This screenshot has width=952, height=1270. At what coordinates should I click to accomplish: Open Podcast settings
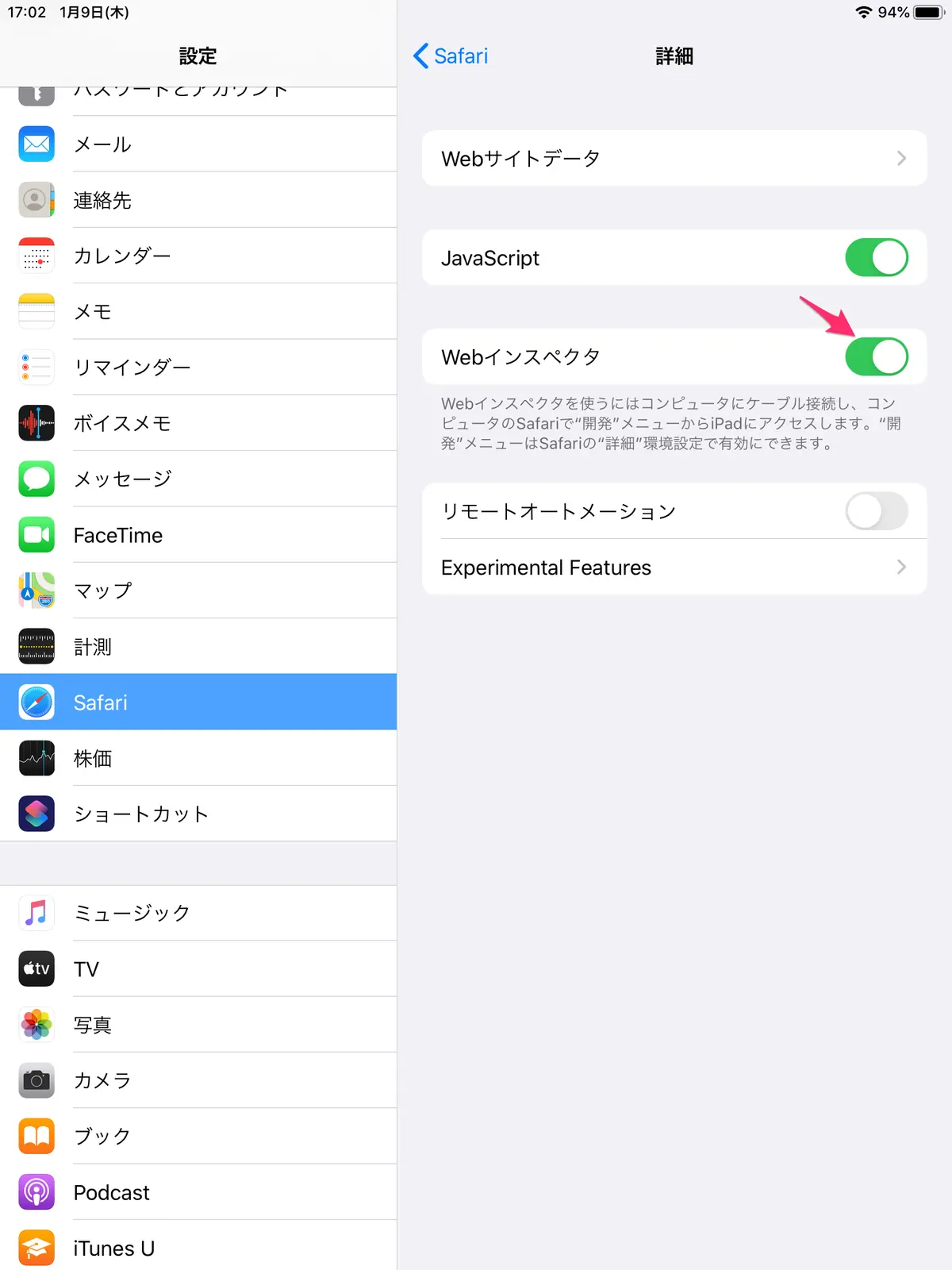tap(198, 1192)
